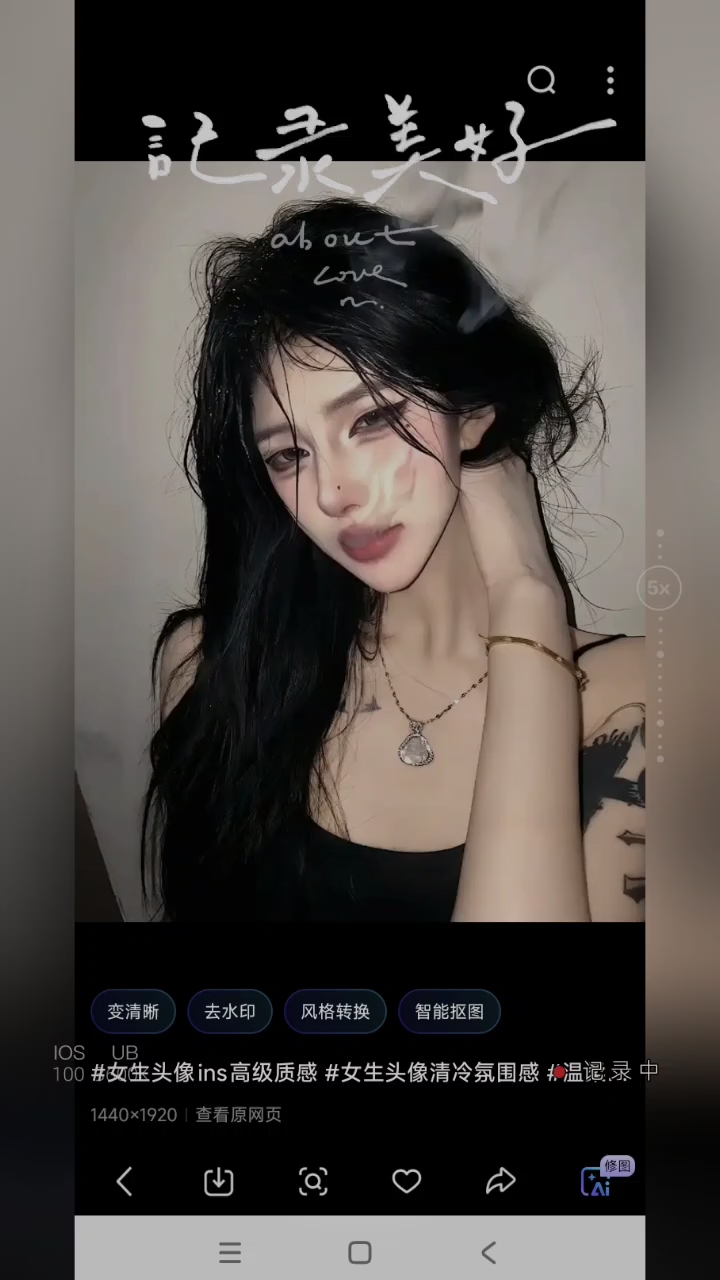Screen dimensions: 720x1280
Task: Open the three-dot overflow menu
Action: 610,80
